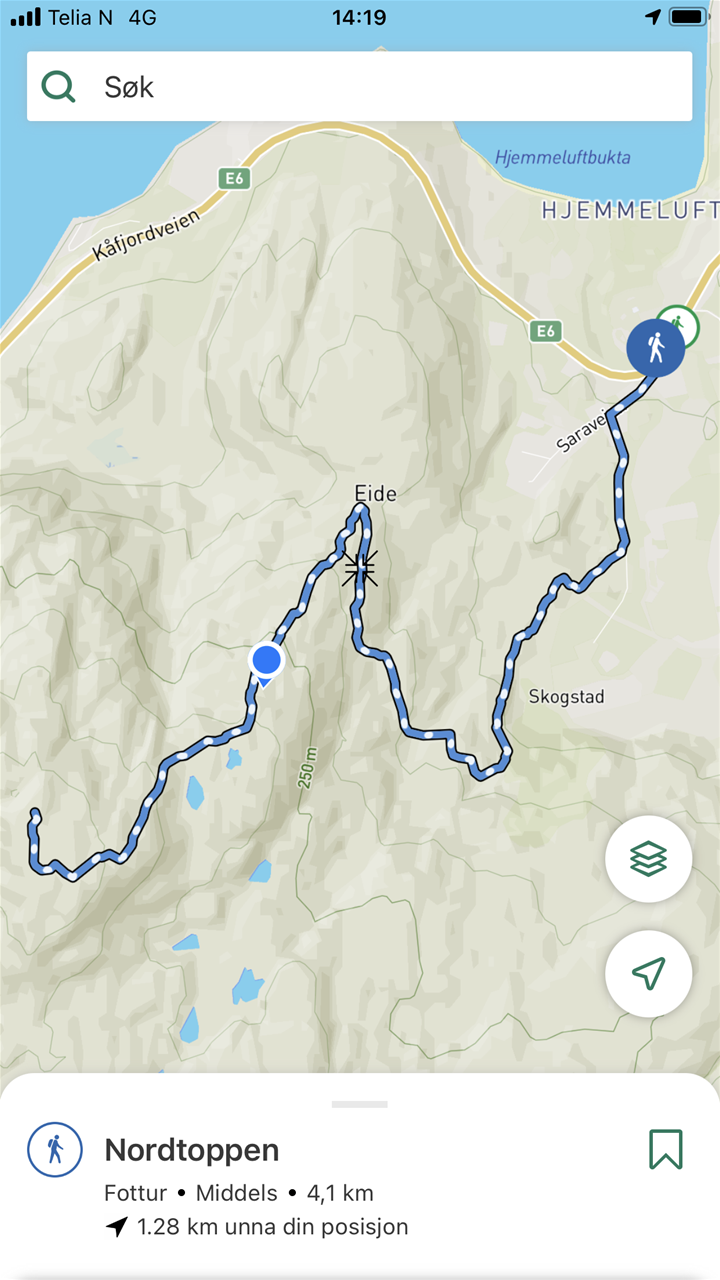Expand the bottom sheet handle
The height and width of the screenshot is (1280, 720).
pos(360,1104)
